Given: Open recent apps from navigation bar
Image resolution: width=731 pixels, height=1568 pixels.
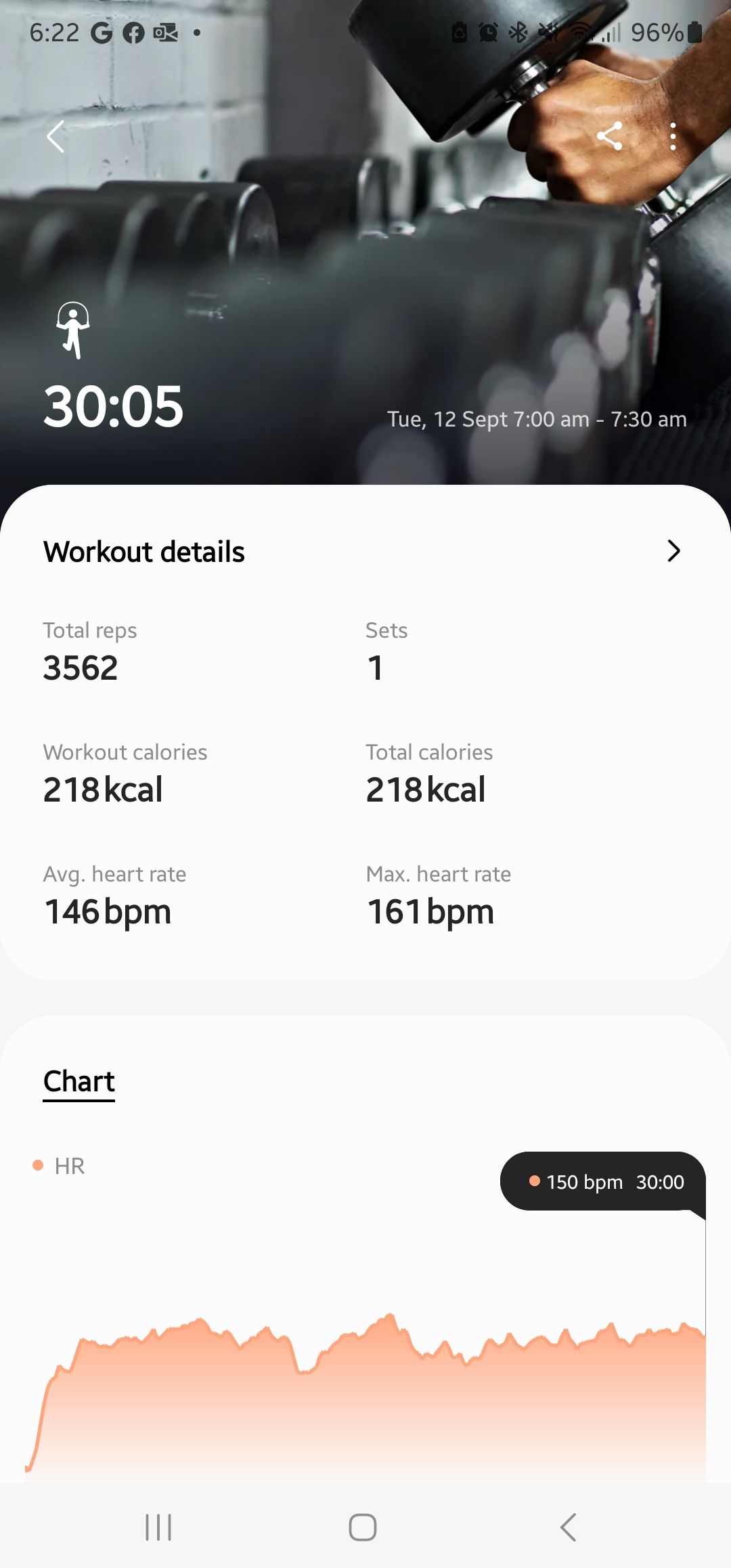Looking at the screenshot, I should click(158, 1527).
